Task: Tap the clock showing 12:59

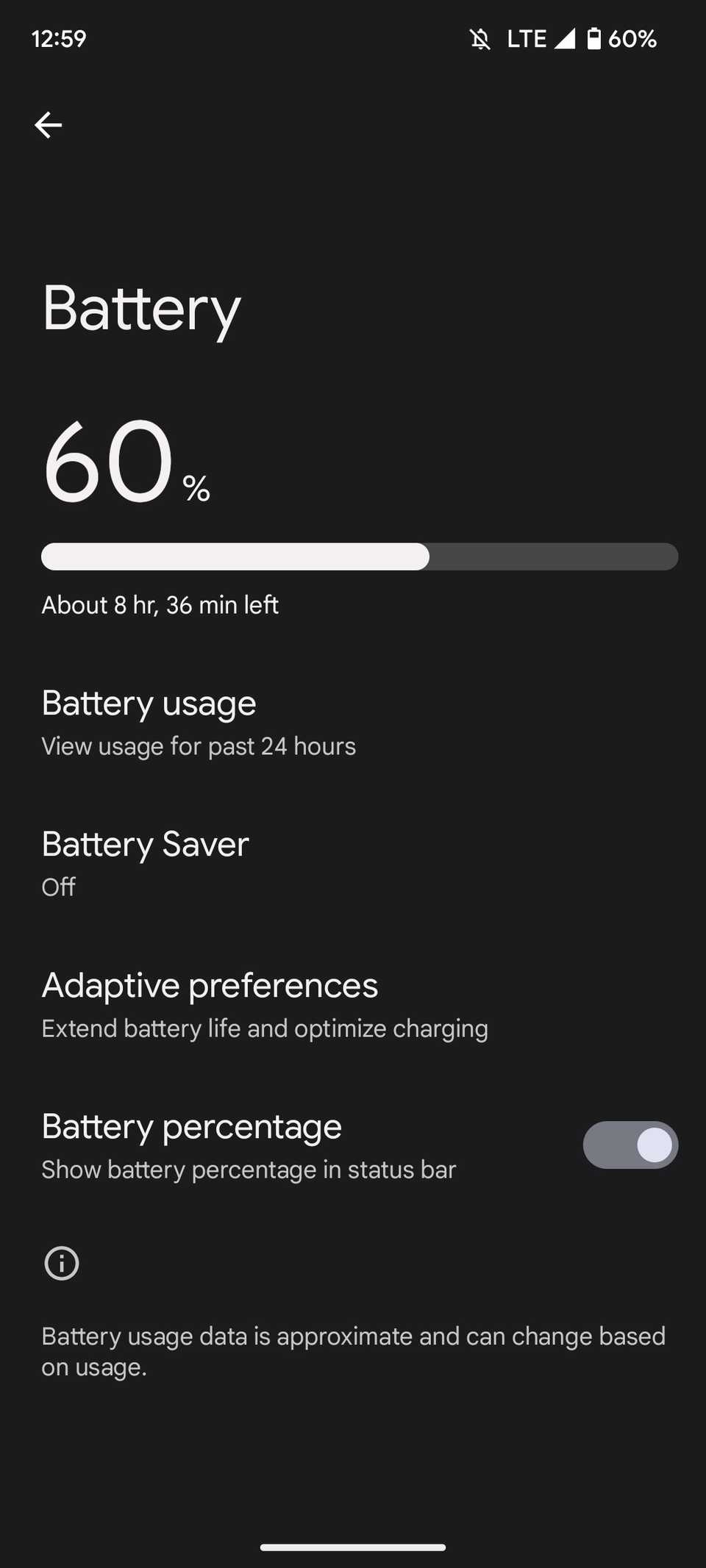Action: tap(59, 38)
